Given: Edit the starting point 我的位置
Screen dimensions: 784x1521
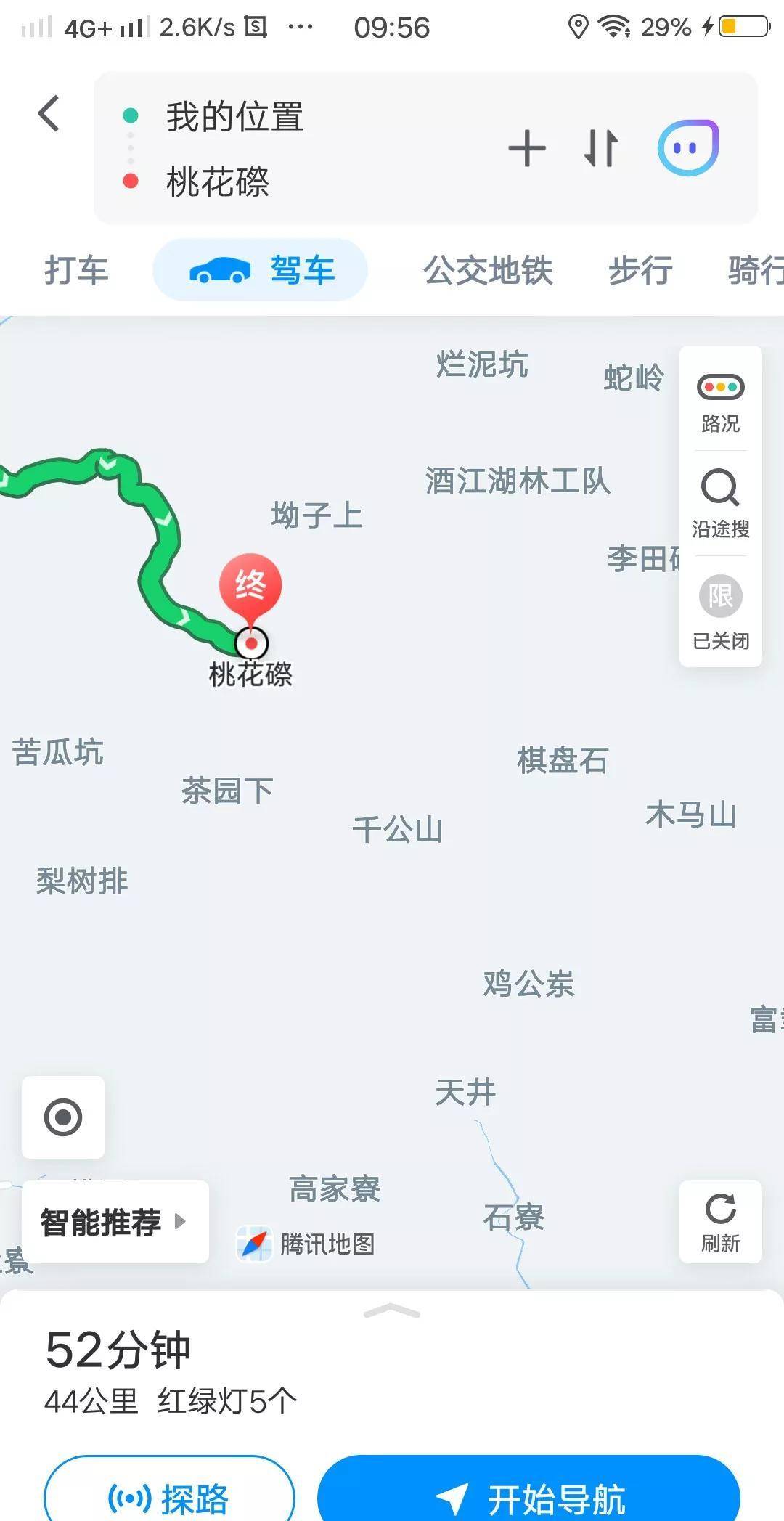Looking at the screenshot, I should [234, 116].
